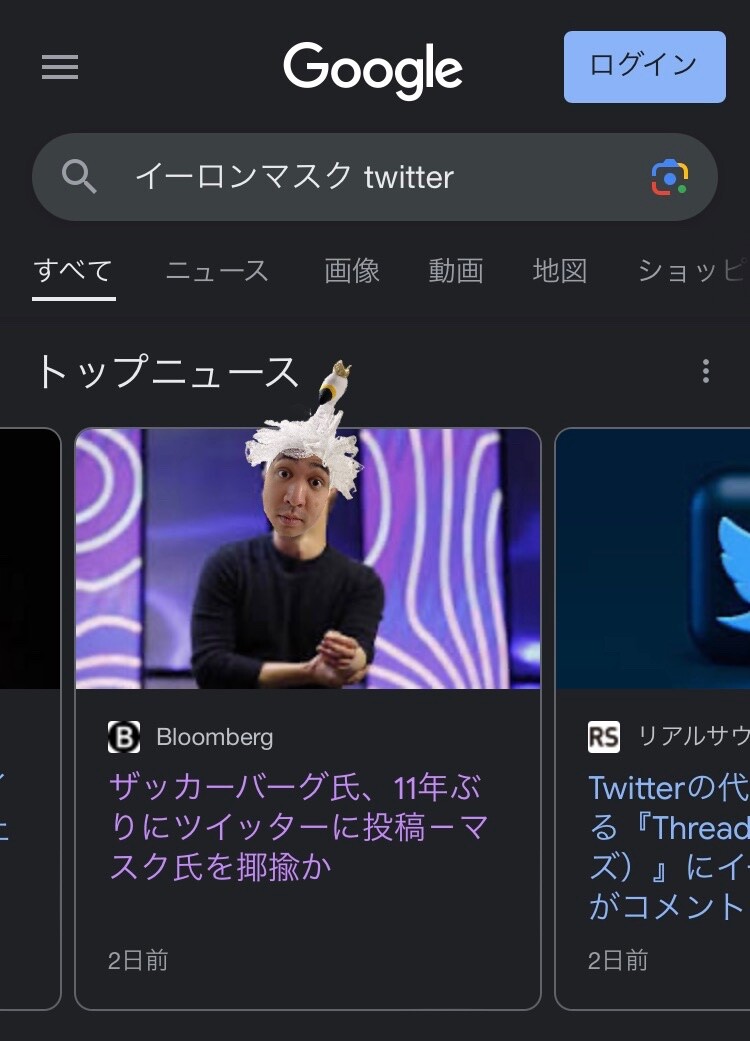The image size is (750, 1041).
Task: Tap the ログイン button
Action: click(x=644, y=67)
